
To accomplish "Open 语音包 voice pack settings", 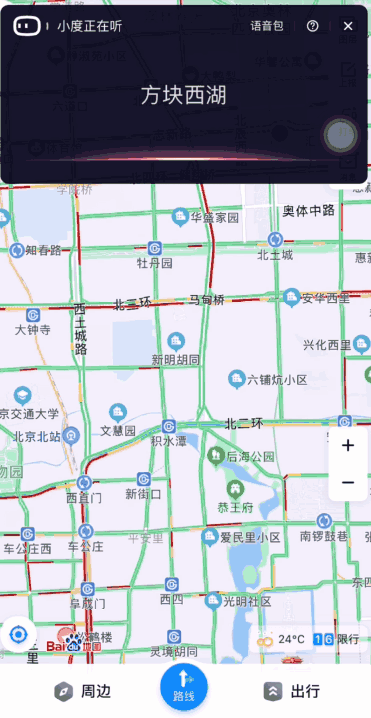I will tap(267, 26).
